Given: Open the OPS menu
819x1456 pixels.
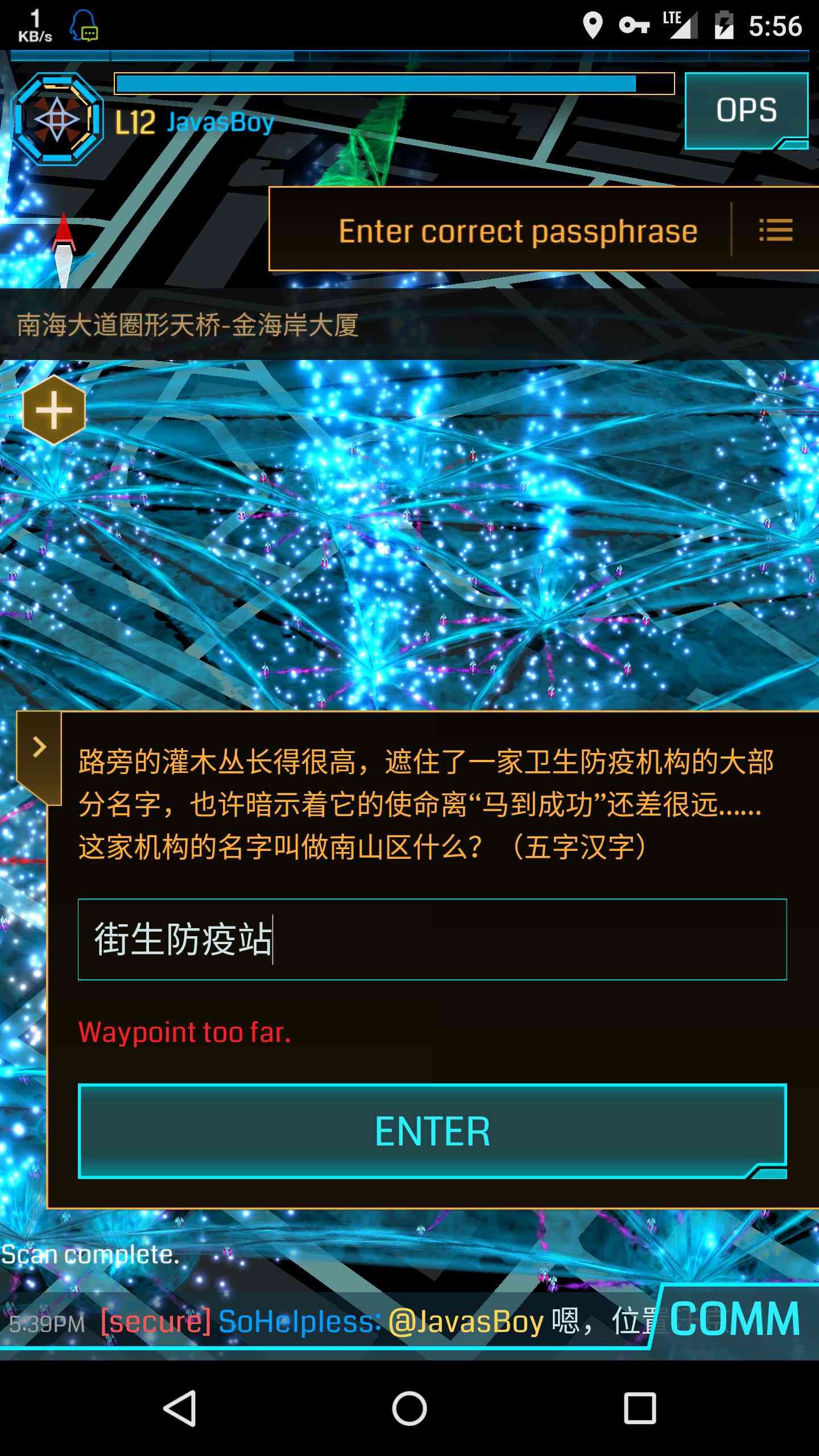Looking at the screenshot, I should (746, 110).
